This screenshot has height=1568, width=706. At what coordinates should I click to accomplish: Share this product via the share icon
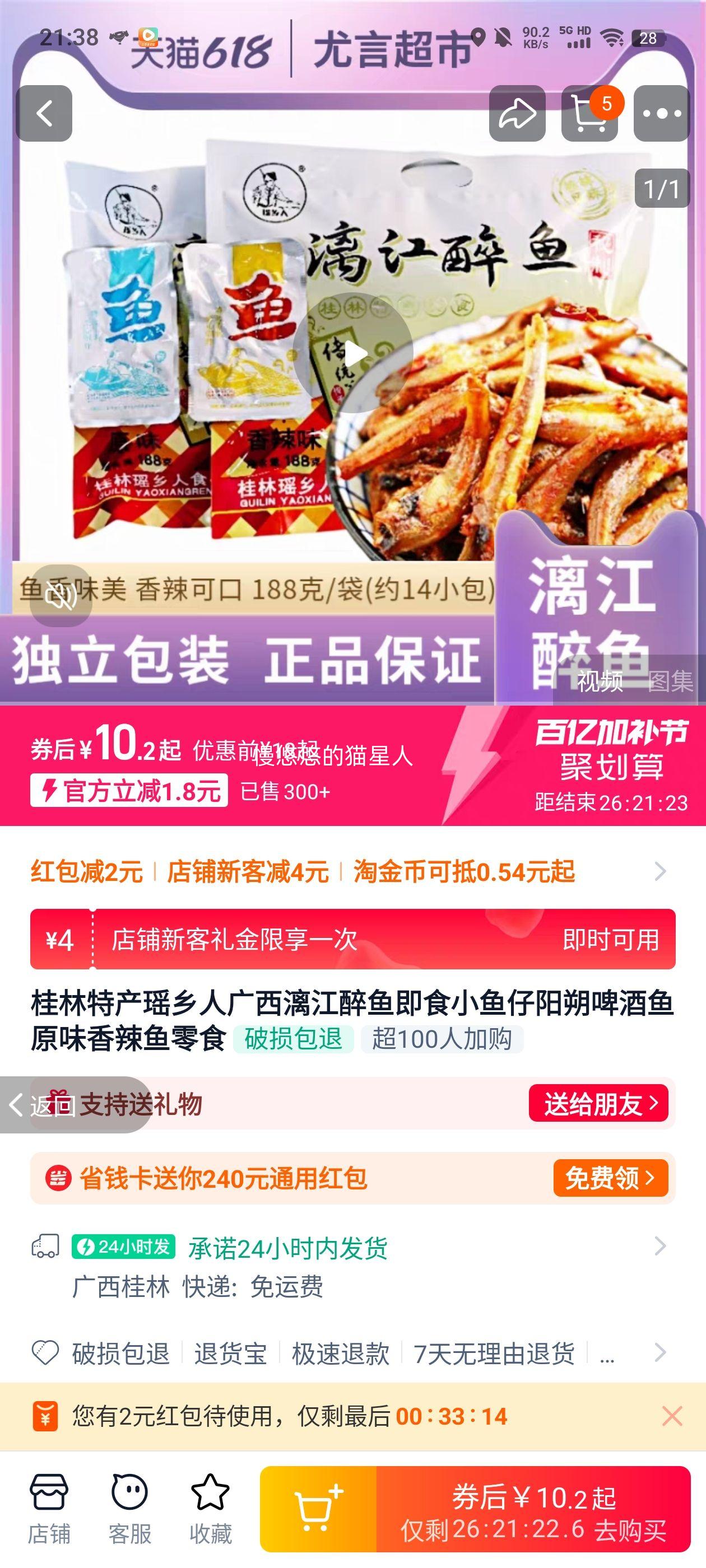pos(516,114)
